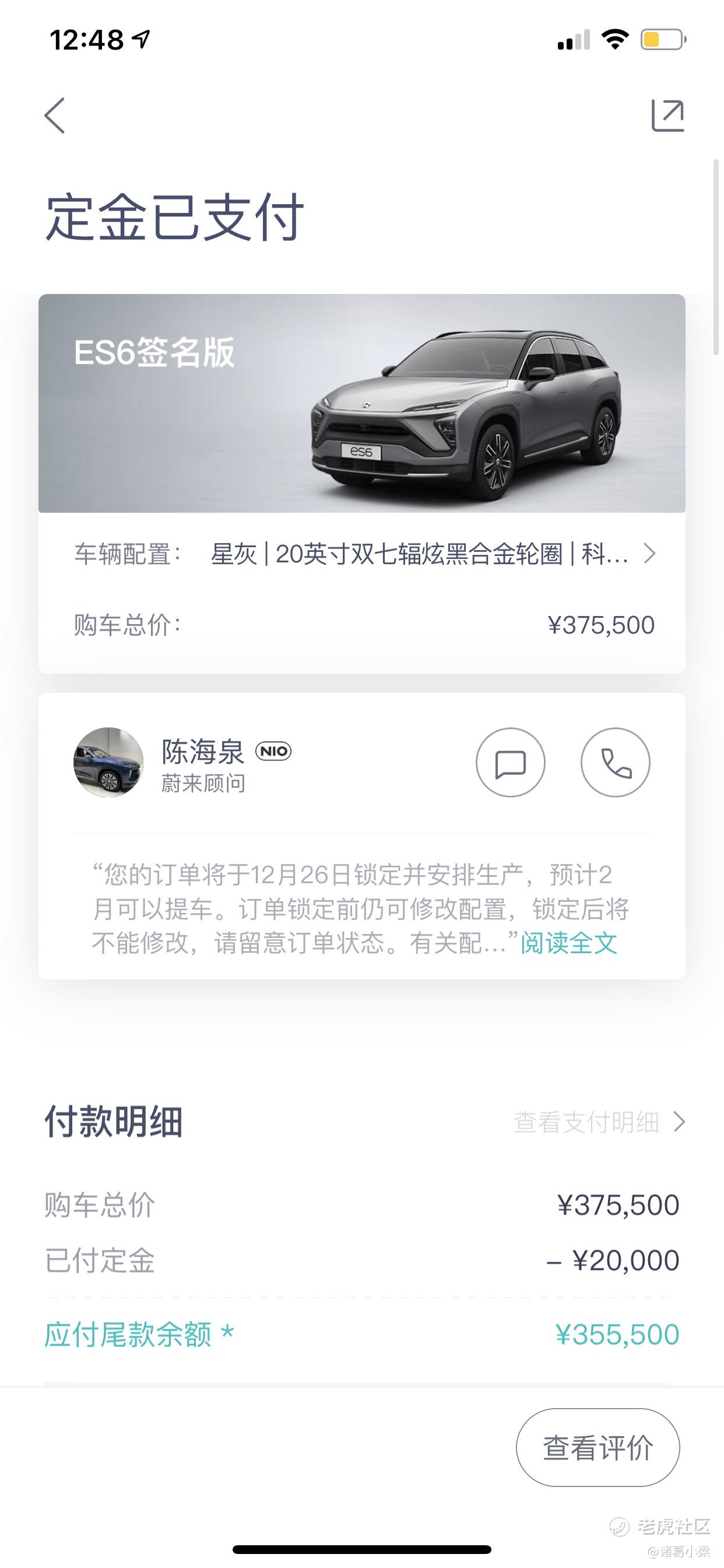Tap the 查看评价 button
Screen dimensions: 724x1568
coord(598,1447)
